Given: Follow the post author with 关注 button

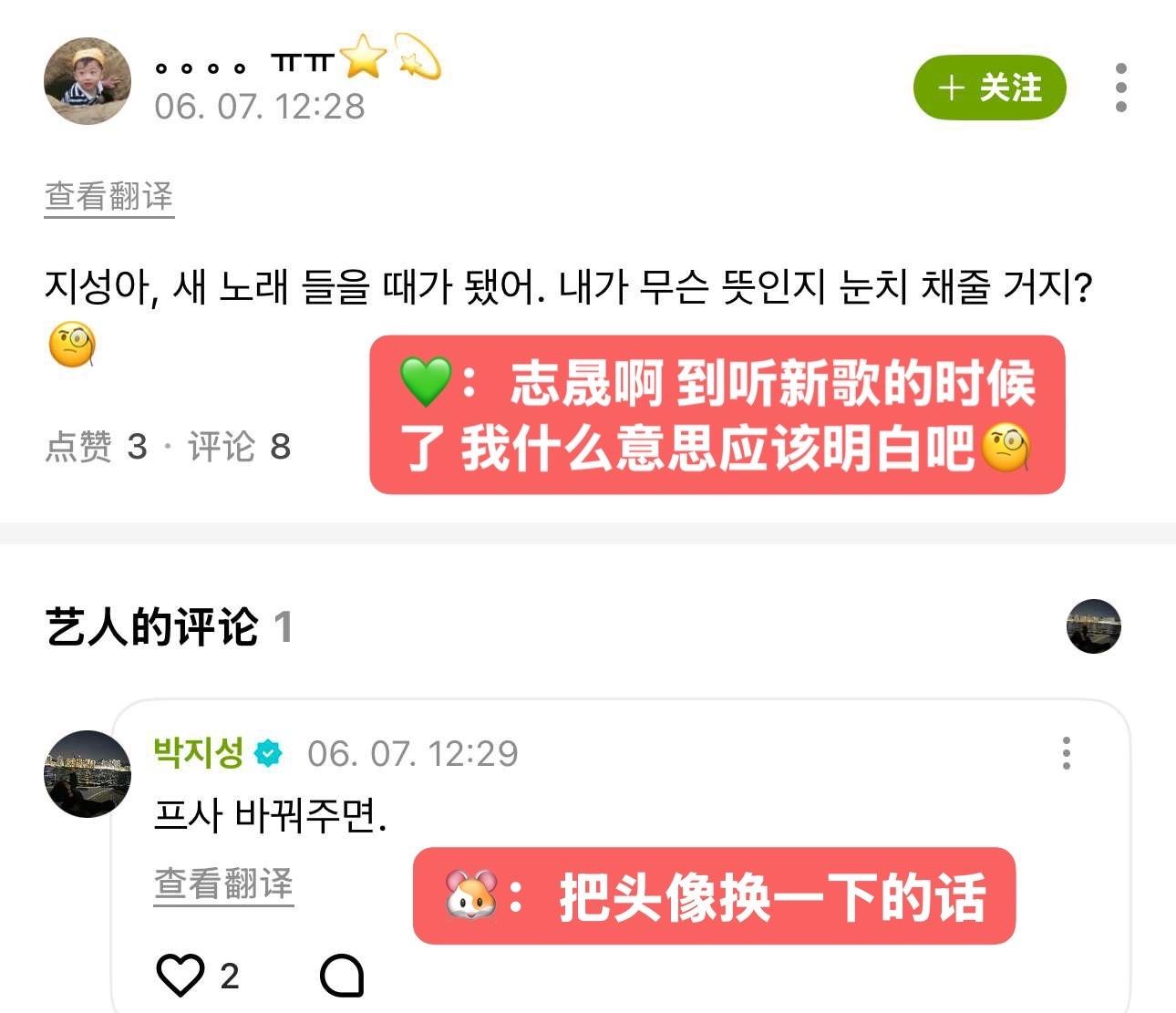Looking at the screenshot, I should (x=989, y=88).
